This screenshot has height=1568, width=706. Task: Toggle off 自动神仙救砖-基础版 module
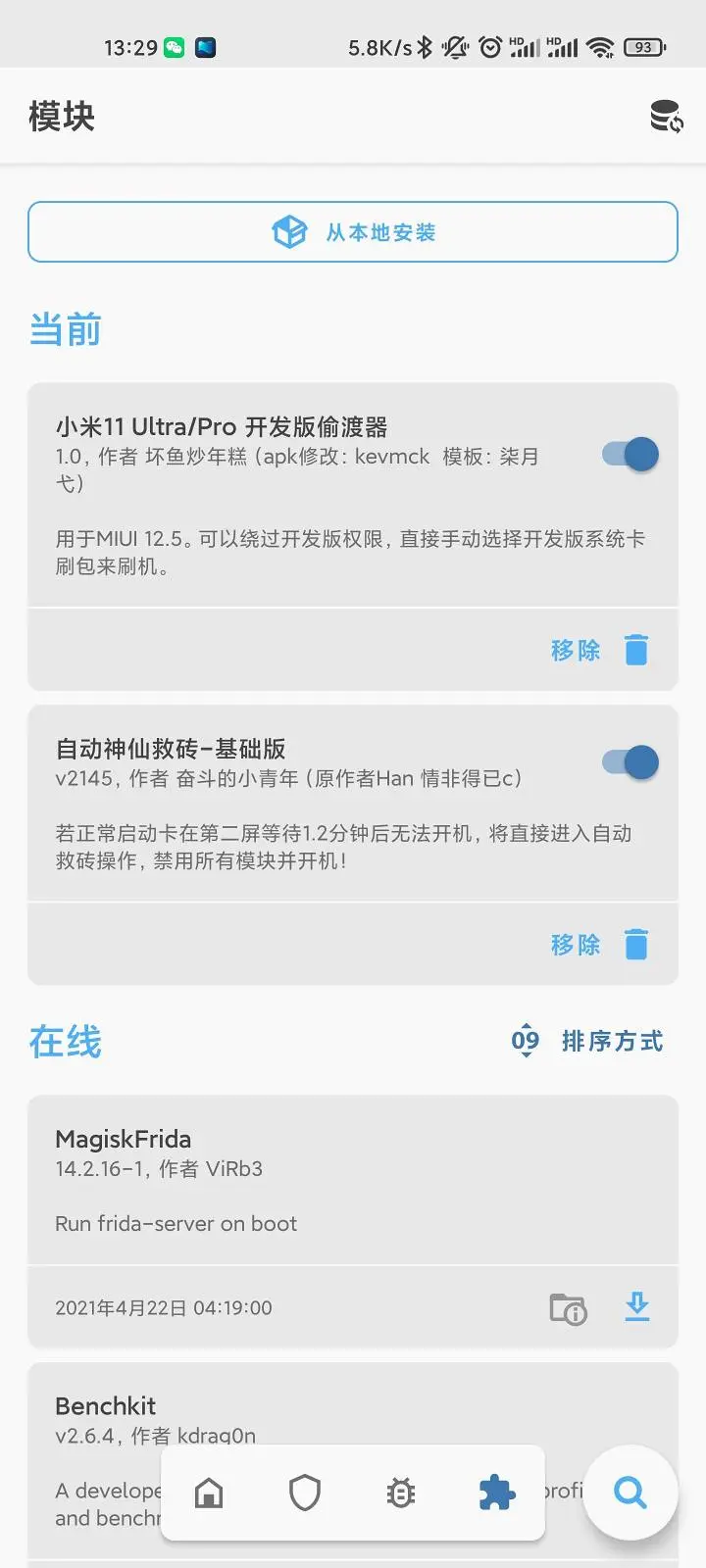coord(627,762)
